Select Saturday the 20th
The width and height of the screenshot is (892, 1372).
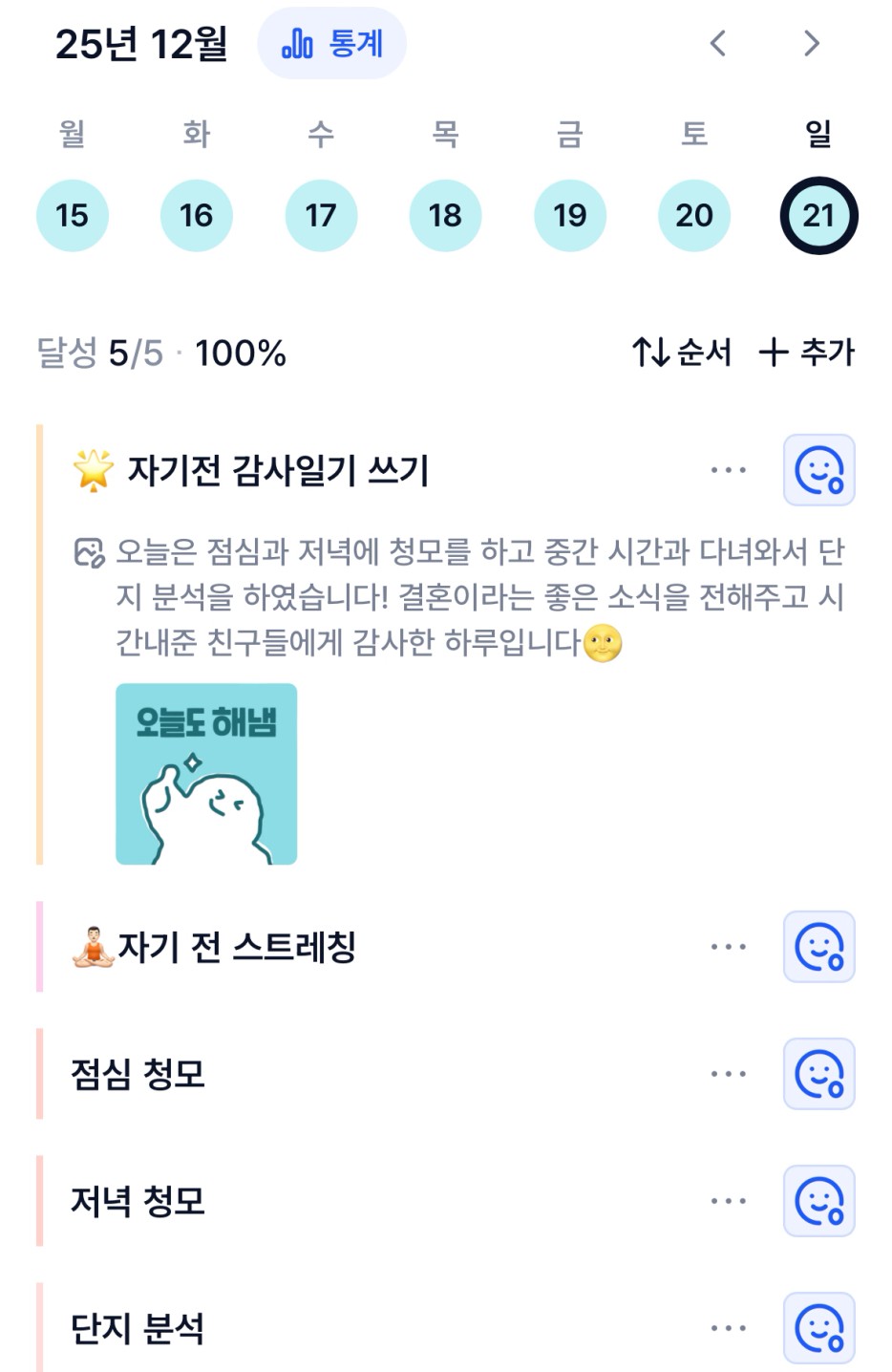coord(694,216)
